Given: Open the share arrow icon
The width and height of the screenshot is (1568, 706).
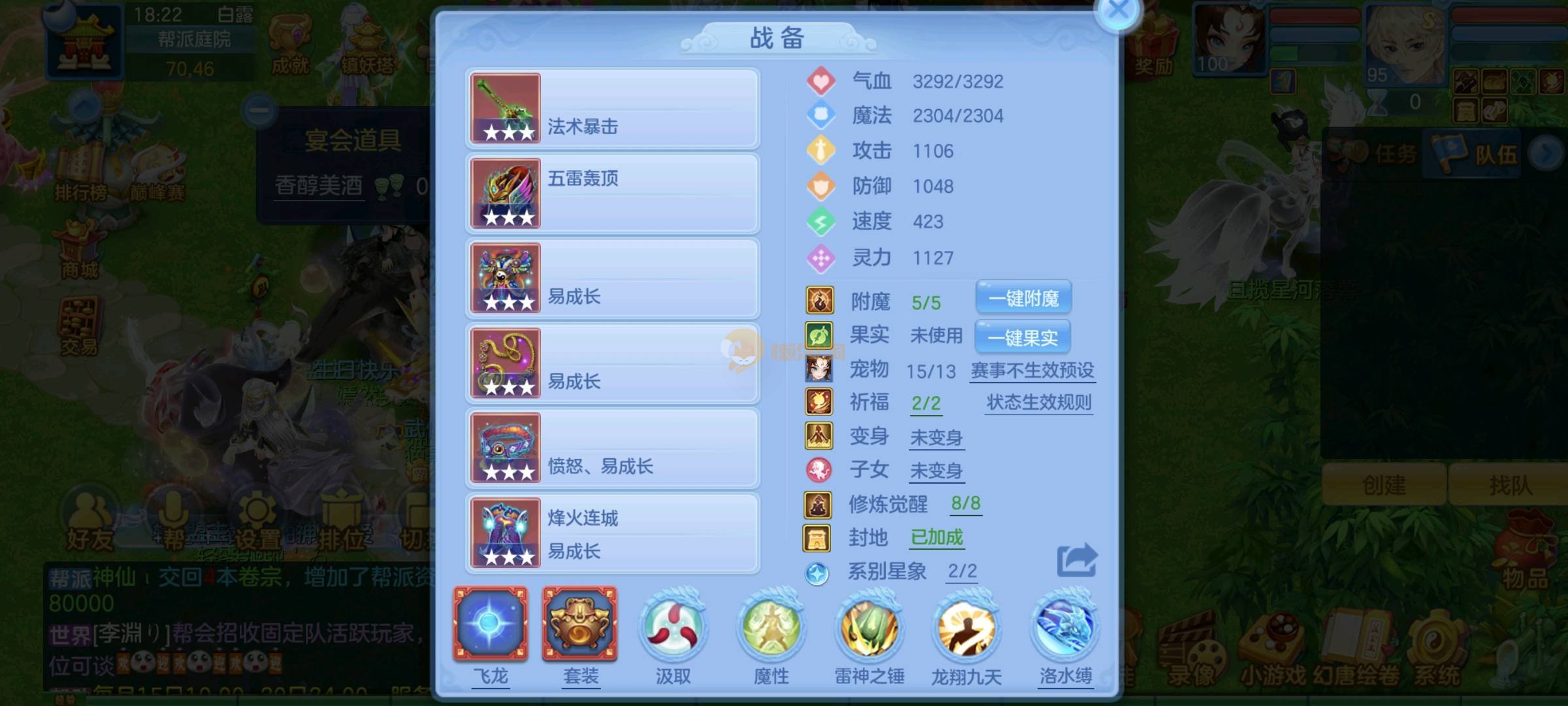Looking at the screenshot, I should pos(1077,561).
